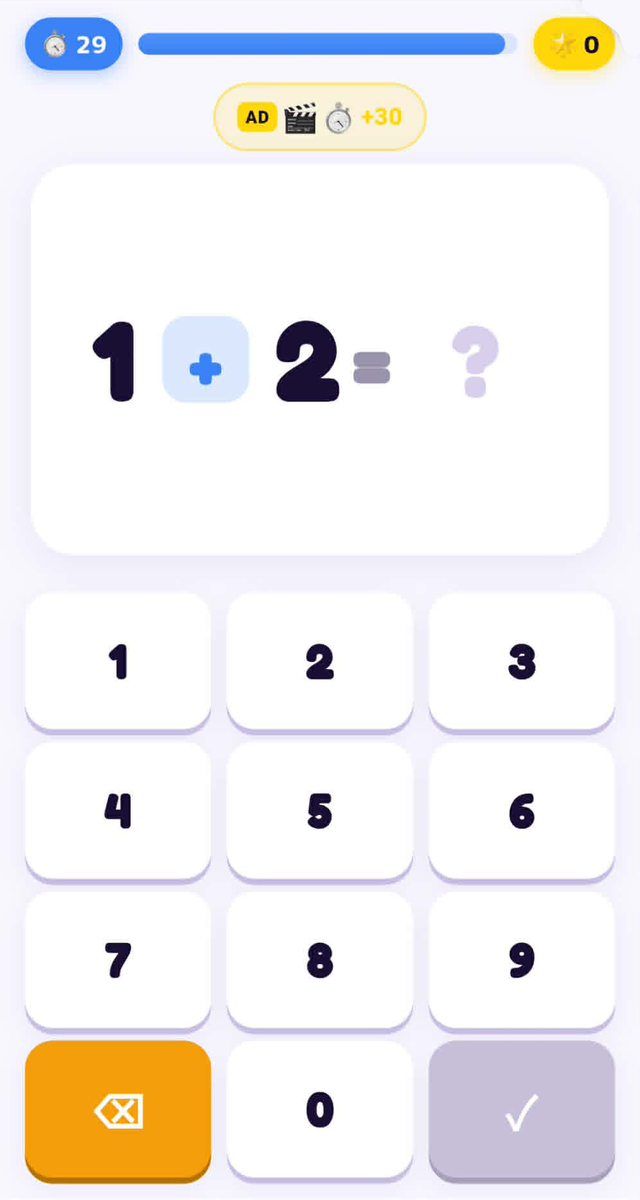This screenshot has width=640, height=1200.
Task: Enter digit 7
Action: coord(118,961)
